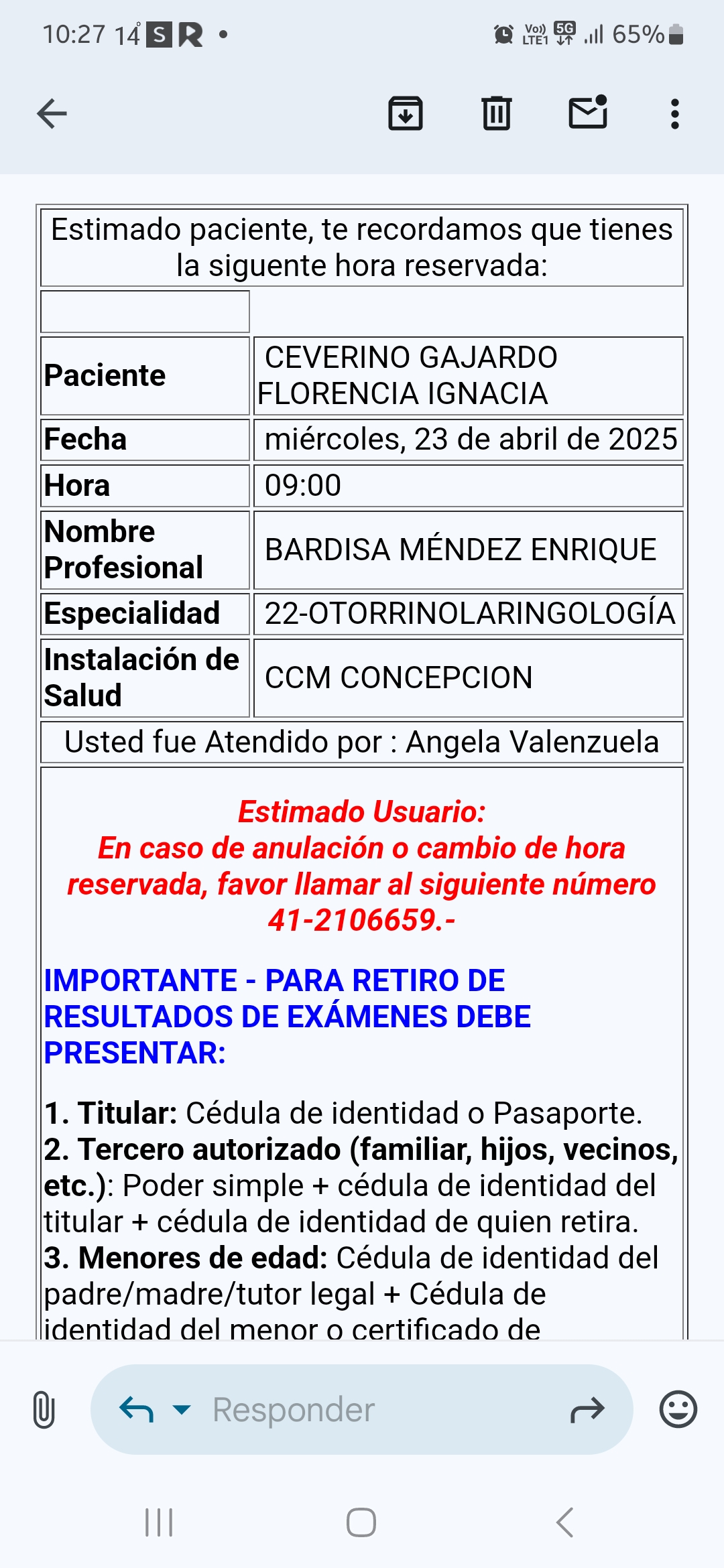
Task: Mark the email as unread
Action: 588,113
